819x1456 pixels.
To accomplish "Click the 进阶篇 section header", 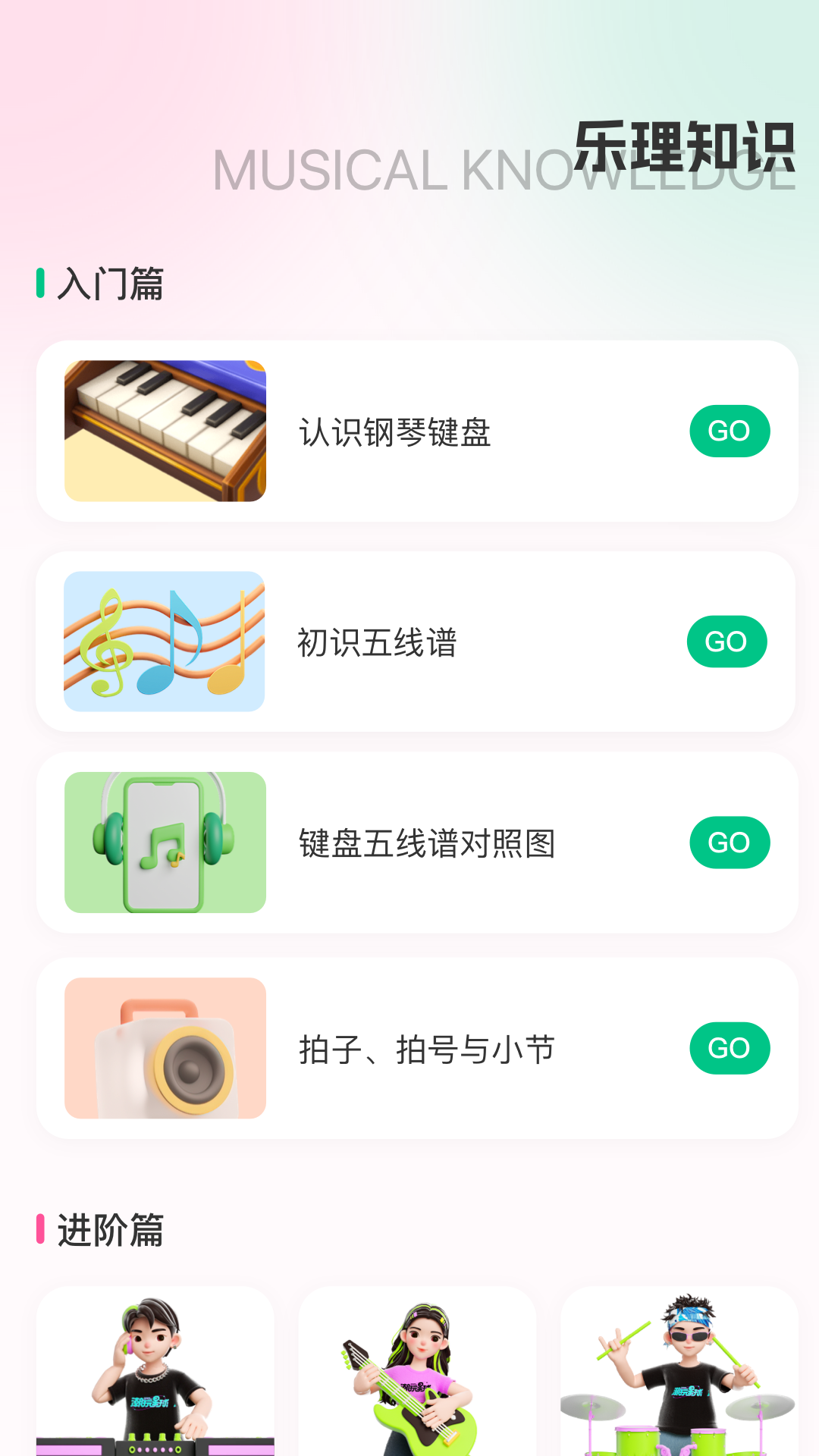I will 112,1230.
